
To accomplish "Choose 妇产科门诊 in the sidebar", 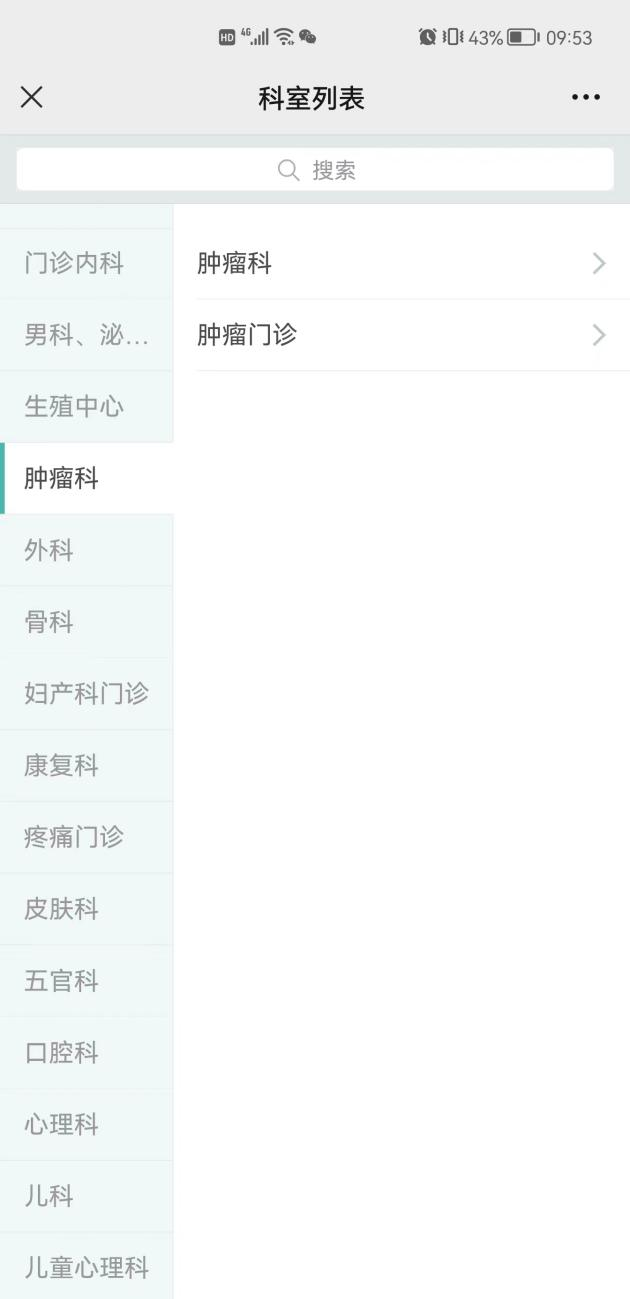I will pyautogui.click(x=86, y=694).
